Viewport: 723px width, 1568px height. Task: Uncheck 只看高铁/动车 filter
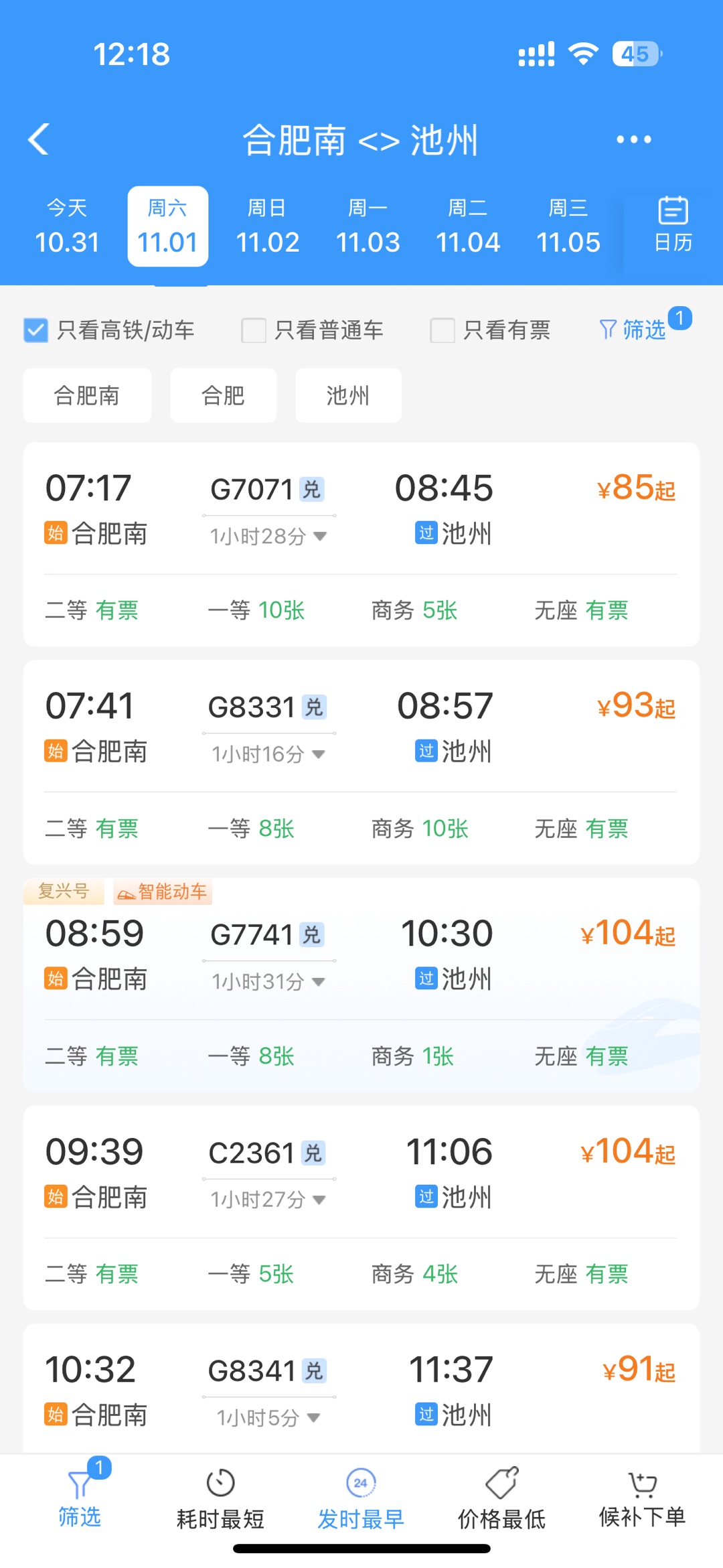click(36, 330)
